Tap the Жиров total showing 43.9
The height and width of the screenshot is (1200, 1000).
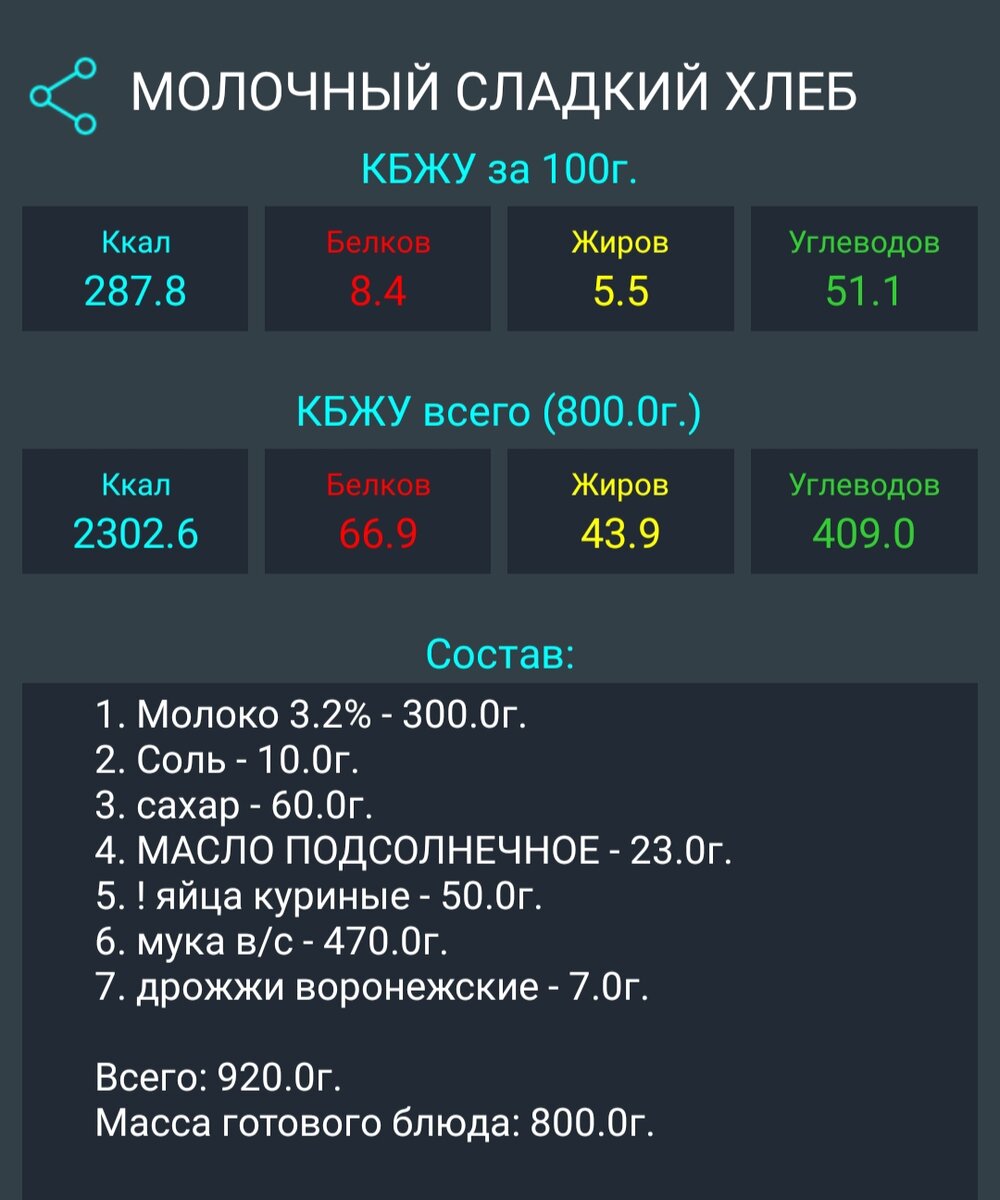click(619, 510)
